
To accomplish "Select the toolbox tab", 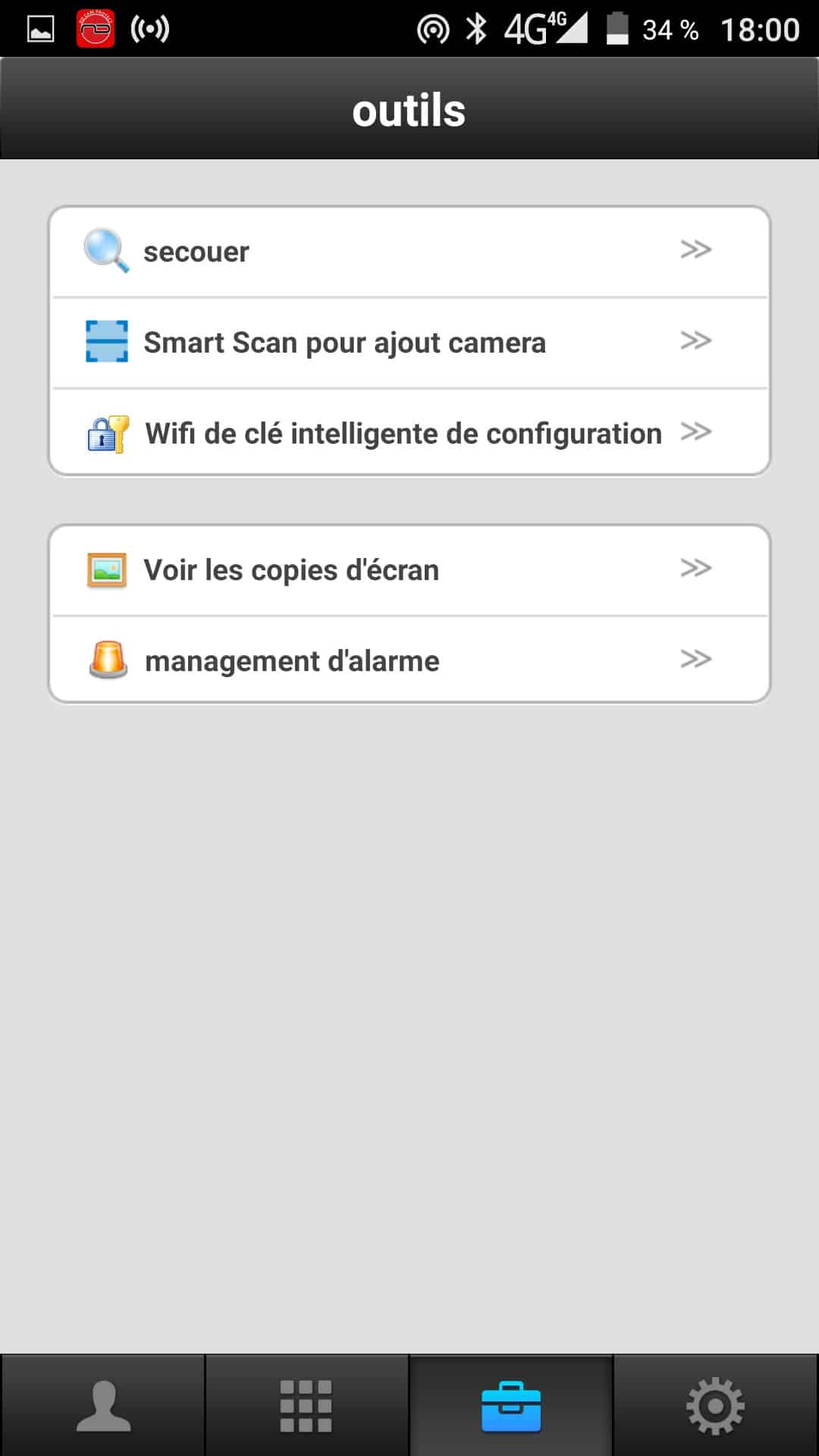I will (511, 1406).
